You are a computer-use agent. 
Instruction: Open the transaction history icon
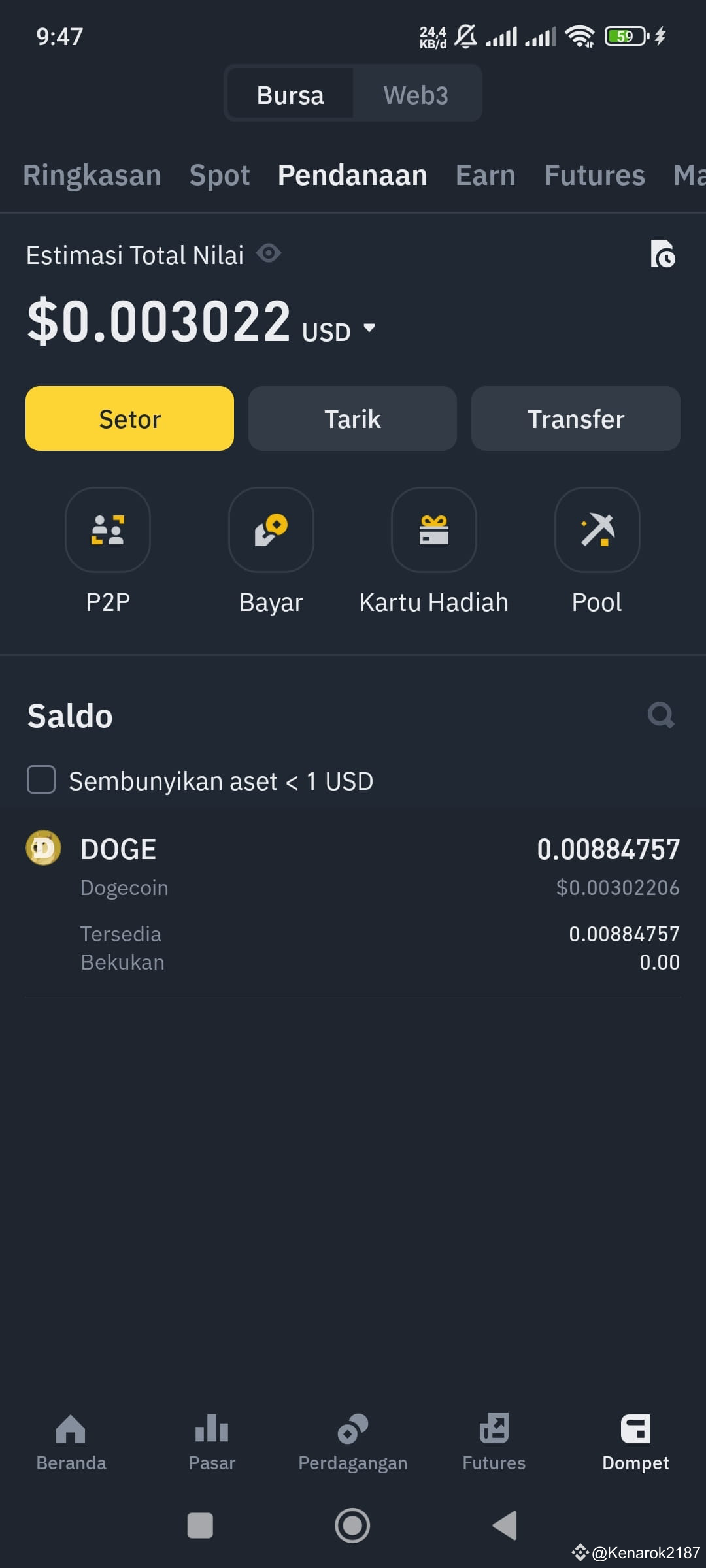tap(664, 255)
